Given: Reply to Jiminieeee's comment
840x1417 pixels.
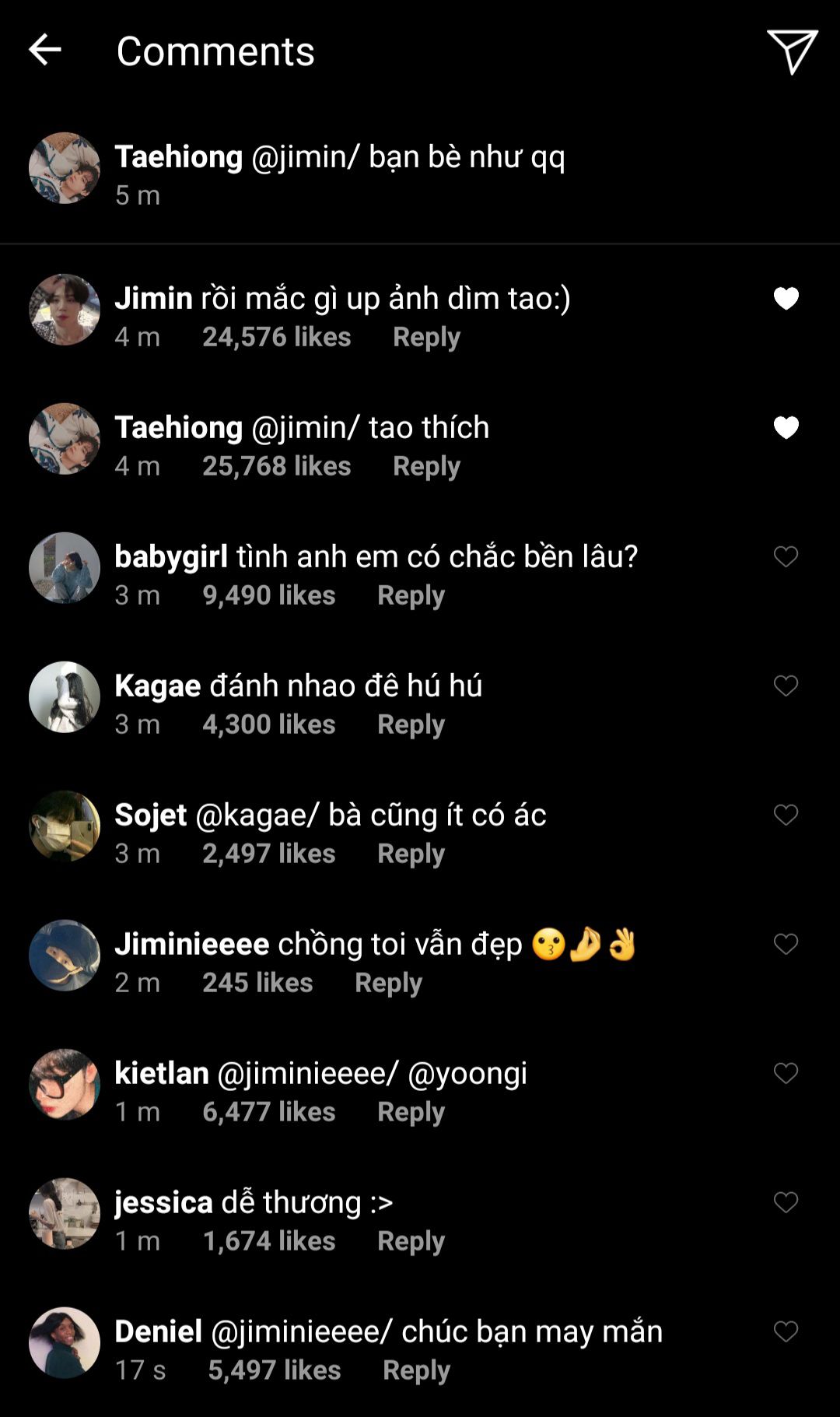Looking at the screenshot, I should [x=388, y=983].
